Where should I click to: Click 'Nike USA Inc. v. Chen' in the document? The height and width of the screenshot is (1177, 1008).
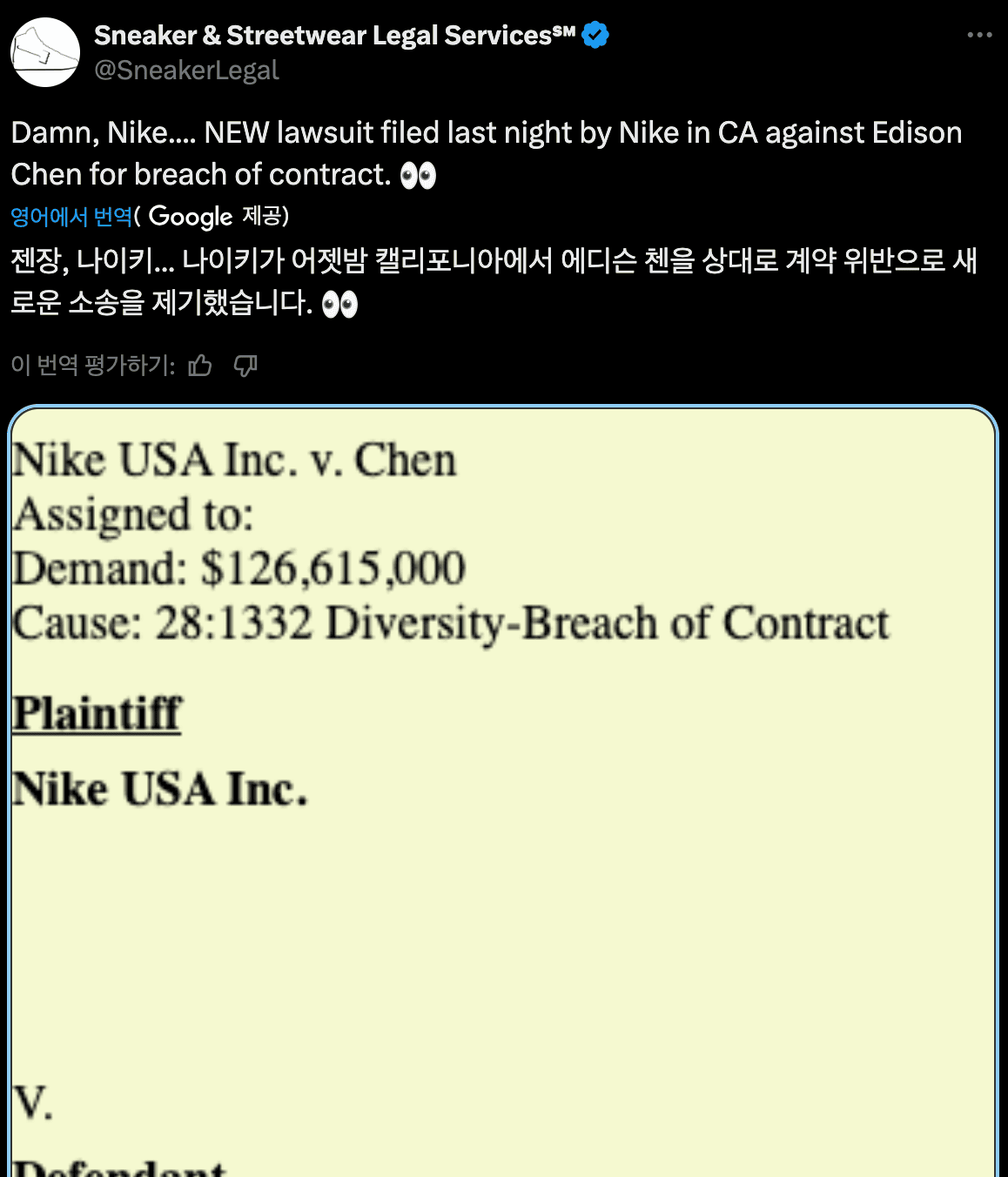(235, 460)
